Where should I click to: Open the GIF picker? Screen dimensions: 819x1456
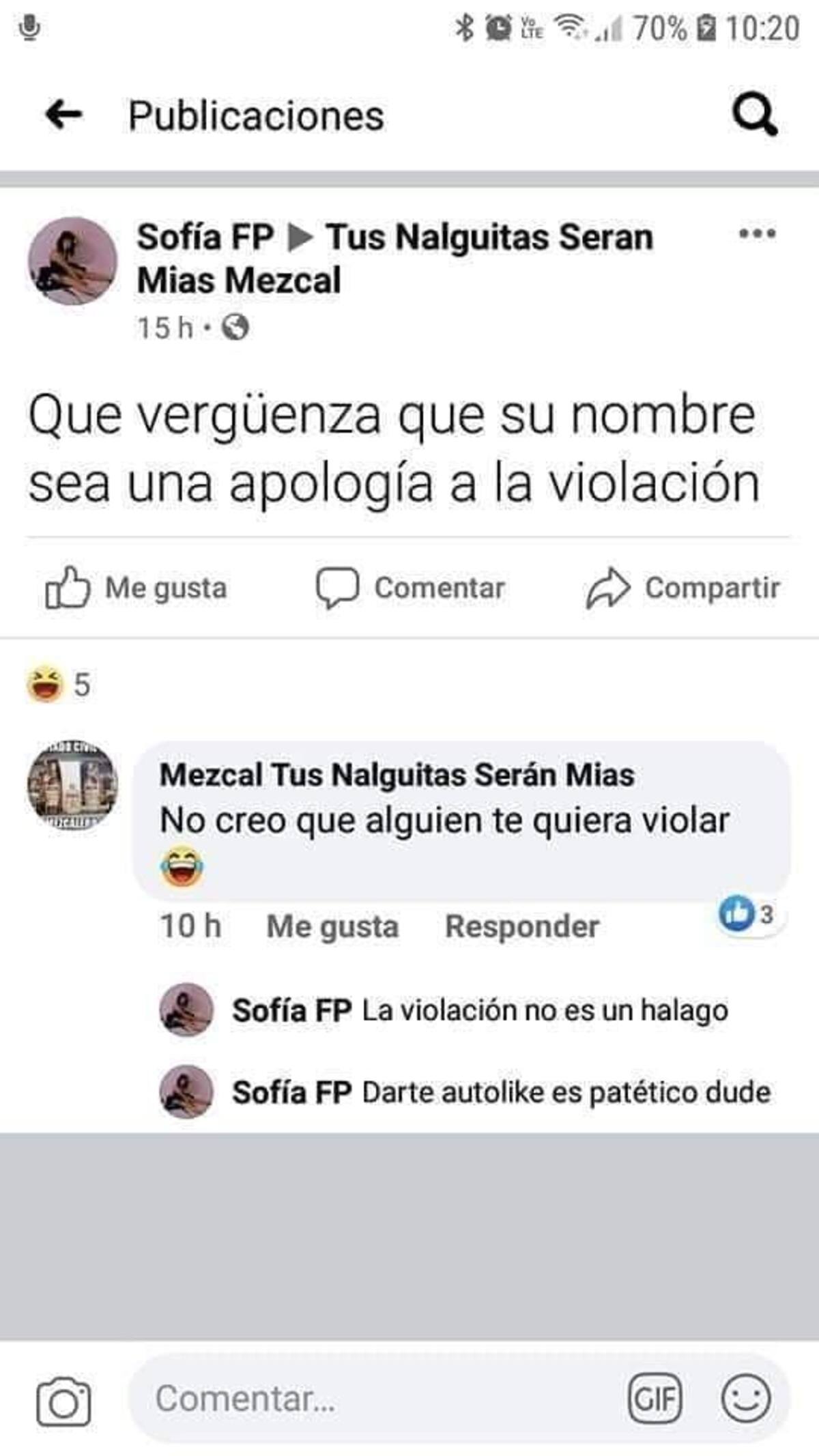coord(655,1399)
